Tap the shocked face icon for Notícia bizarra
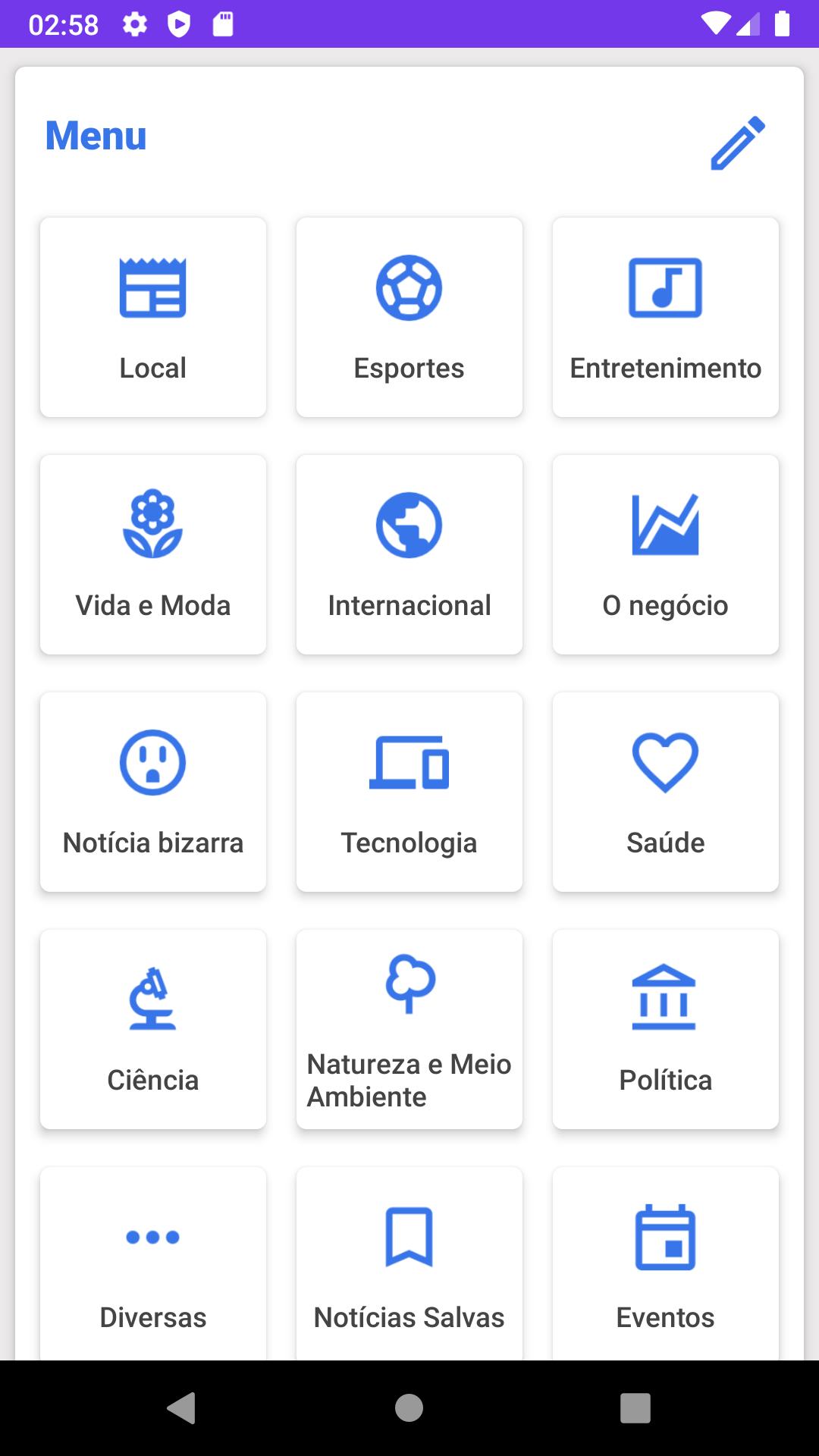819x1456 pixels. (152, 763)
